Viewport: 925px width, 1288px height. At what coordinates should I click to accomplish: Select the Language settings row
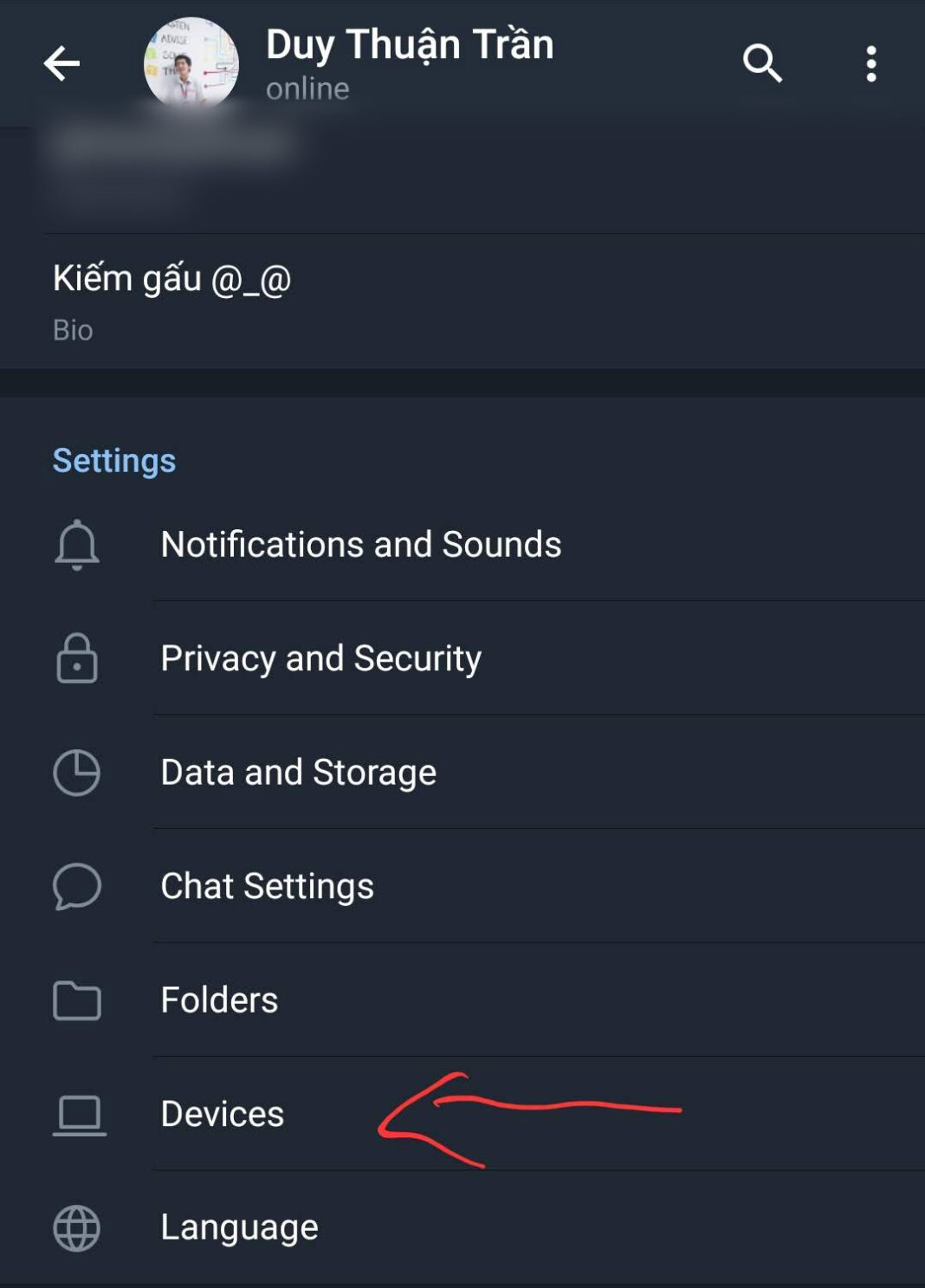(238, 1226)
